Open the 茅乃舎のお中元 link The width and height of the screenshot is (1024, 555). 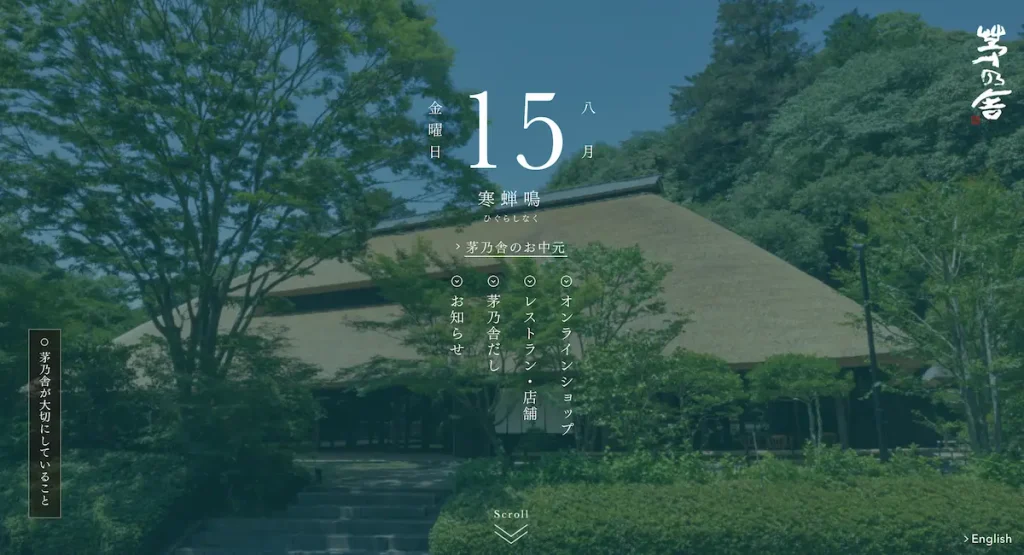(511, 247)
